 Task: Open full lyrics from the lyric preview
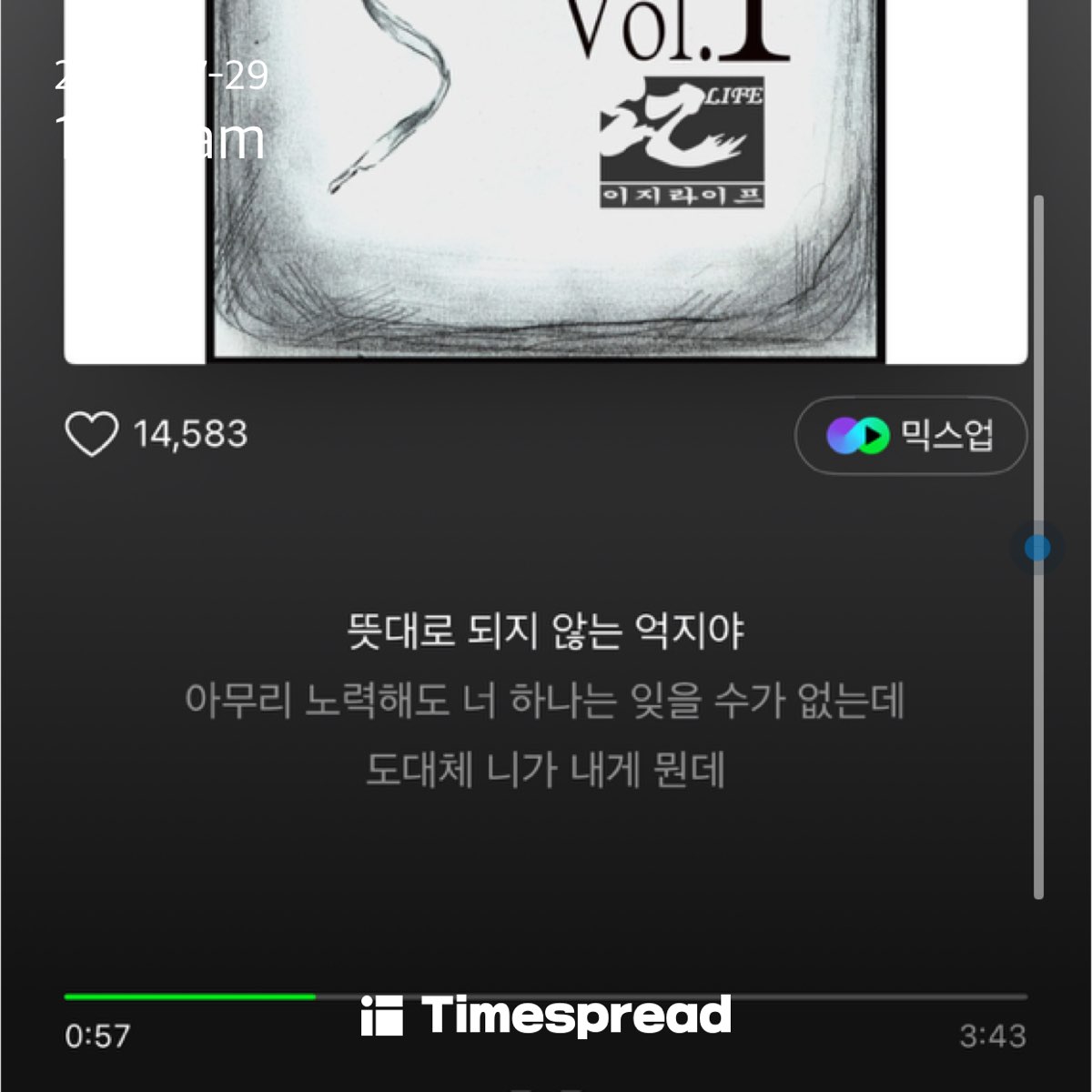click(545, 701)
